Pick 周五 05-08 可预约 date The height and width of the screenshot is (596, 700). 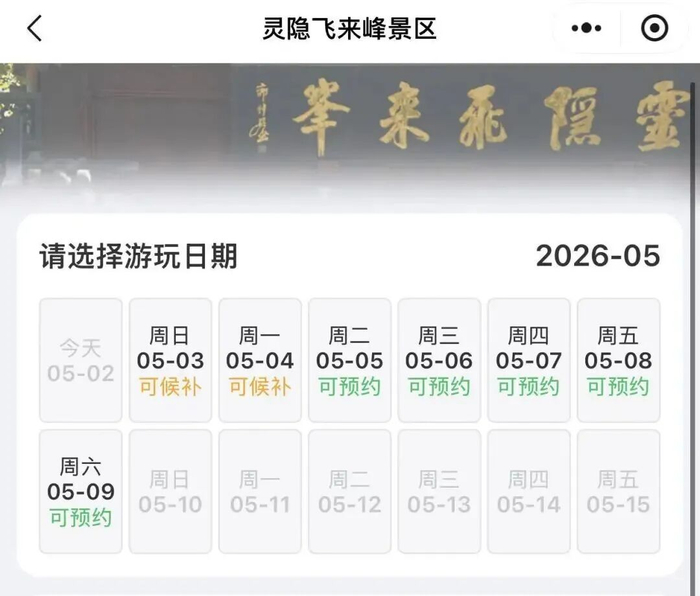[x=618, y=360]
